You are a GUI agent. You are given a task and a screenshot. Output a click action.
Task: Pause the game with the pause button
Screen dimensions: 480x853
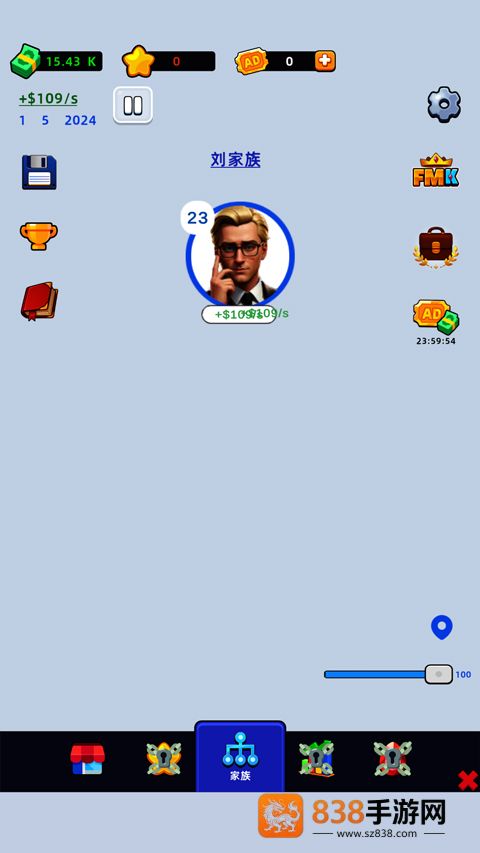pyautogui.click(x=133, y=105)
